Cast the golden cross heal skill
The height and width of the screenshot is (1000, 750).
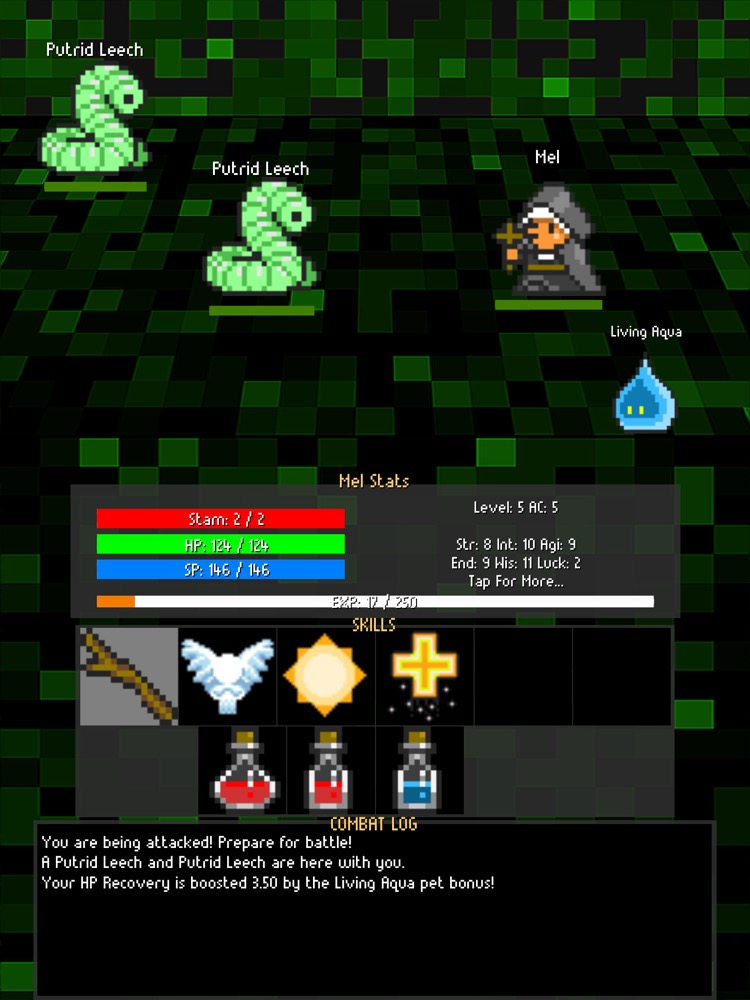[x=424, y=676]
